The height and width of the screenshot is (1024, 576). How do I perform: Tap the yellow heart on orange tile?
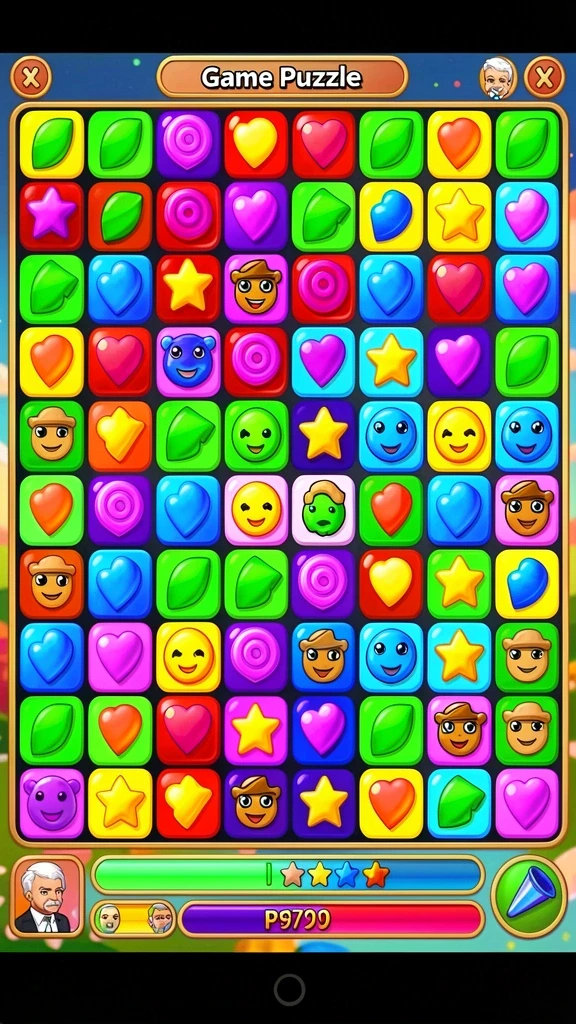pyautogui.click(x=120, y=436)
